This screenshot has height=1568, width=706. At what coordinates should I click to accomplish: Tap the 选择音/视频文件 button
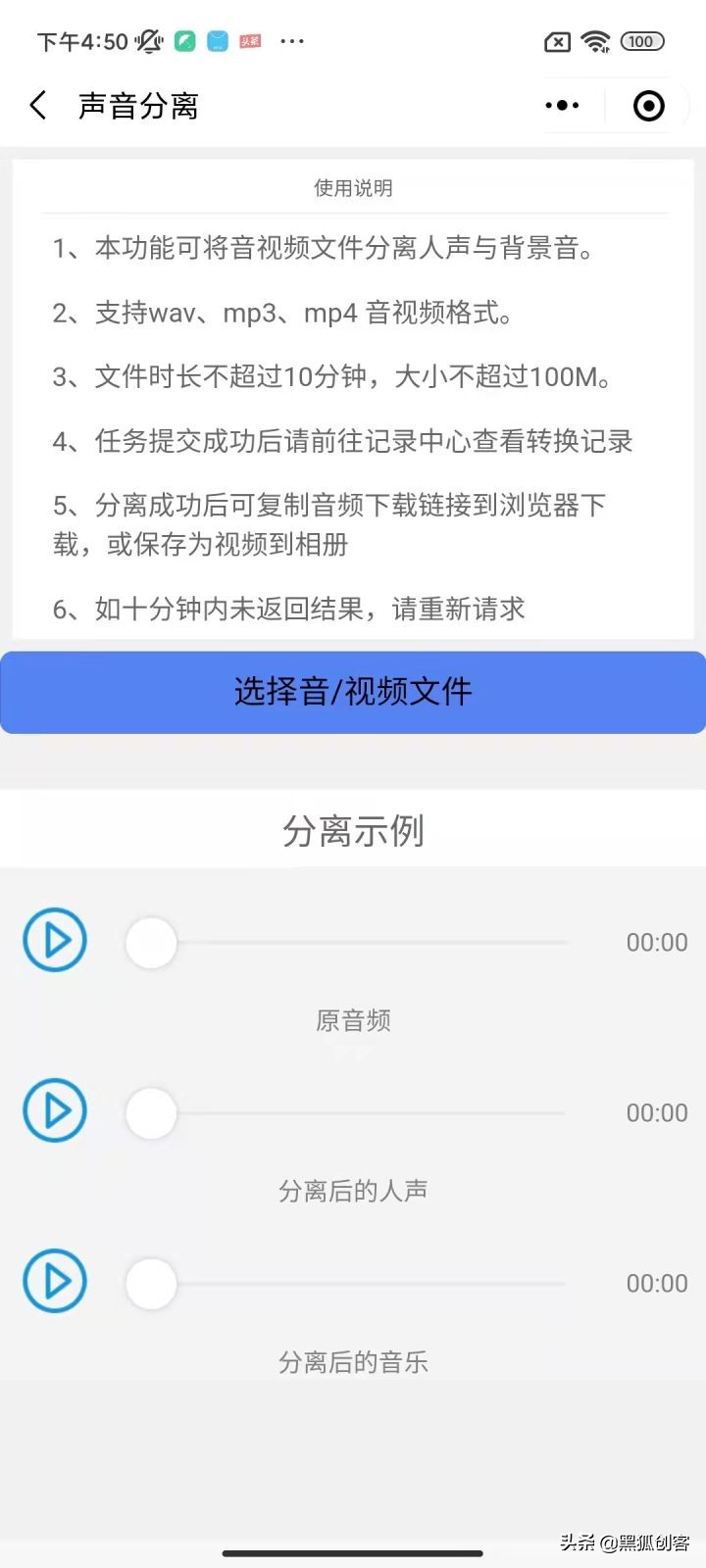(353, 692)
